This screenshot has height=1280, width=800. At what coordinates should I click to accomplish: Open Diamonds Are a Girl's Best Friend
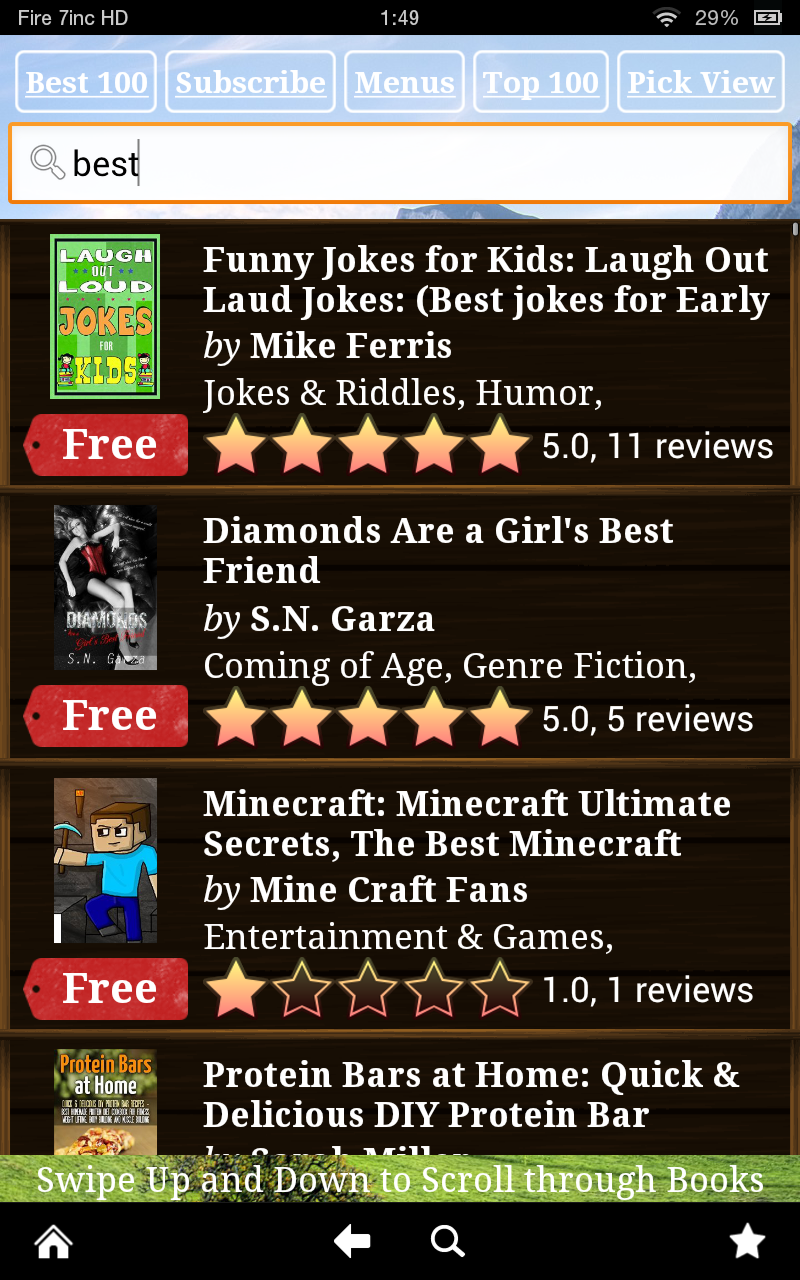pos(438,550)
